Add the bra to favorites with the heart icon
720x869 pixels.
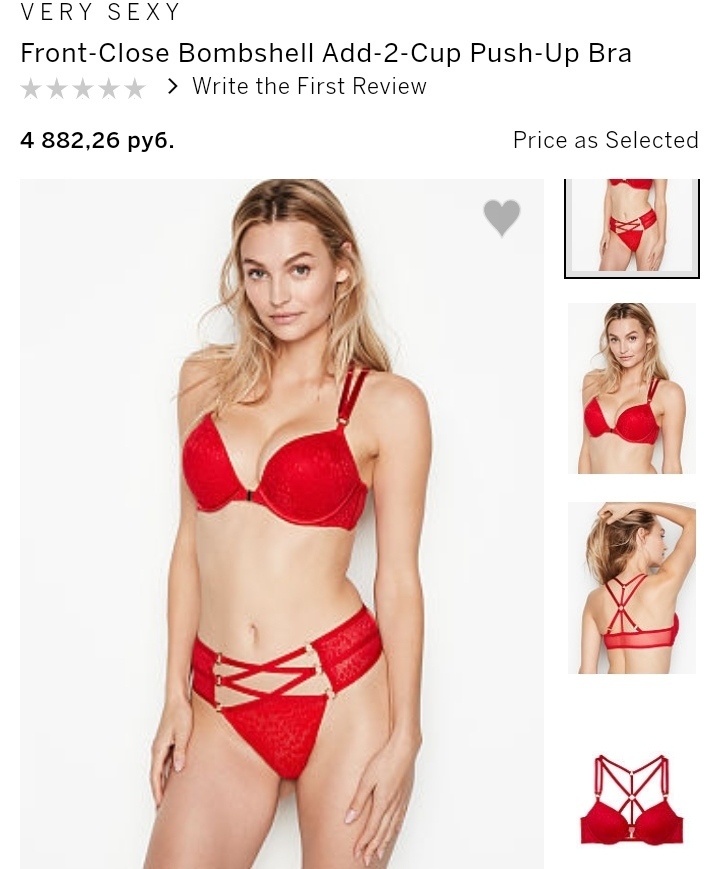(x=502, y=217)
